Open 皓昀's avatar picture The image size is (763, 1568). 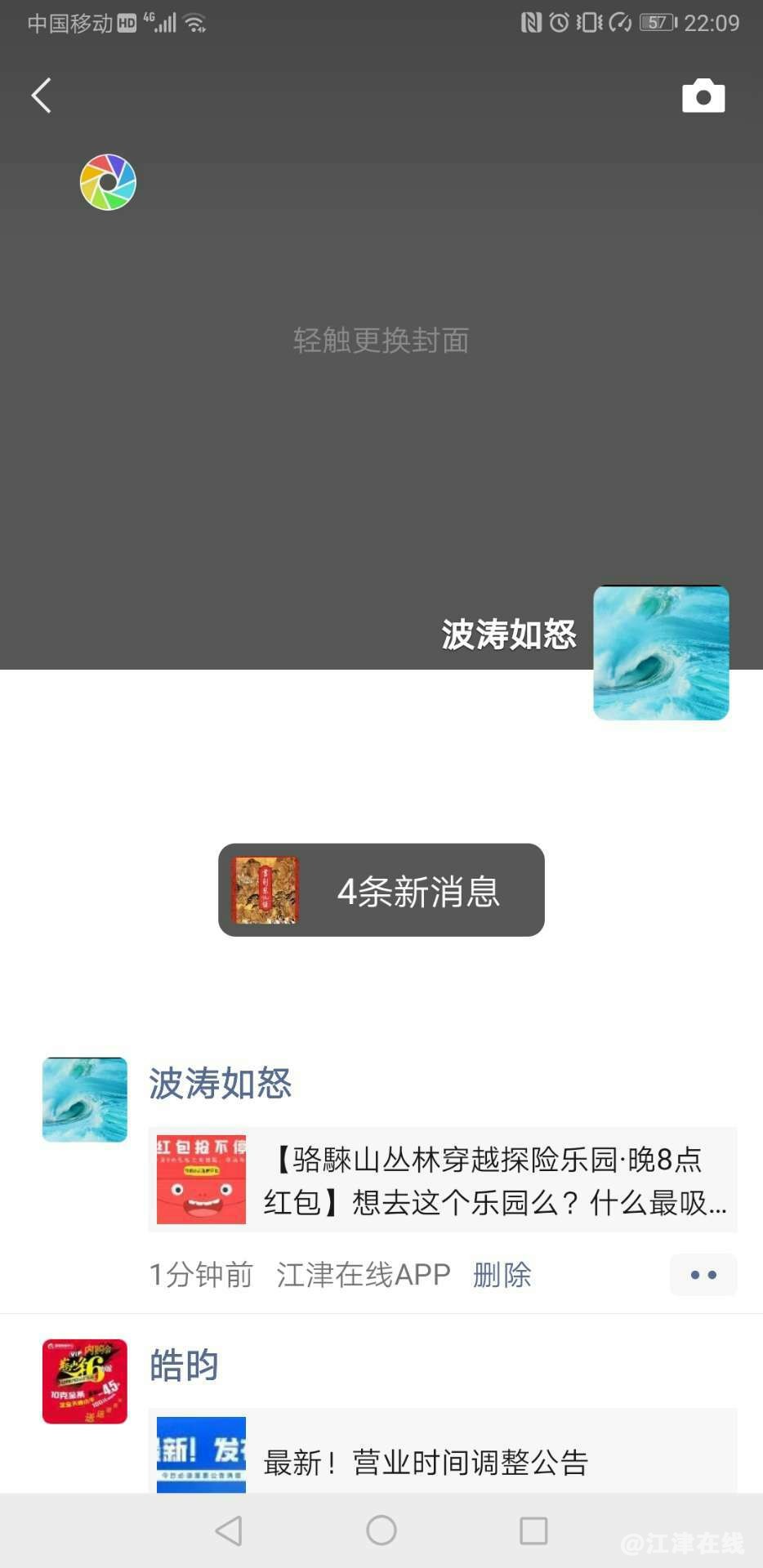85,1381
